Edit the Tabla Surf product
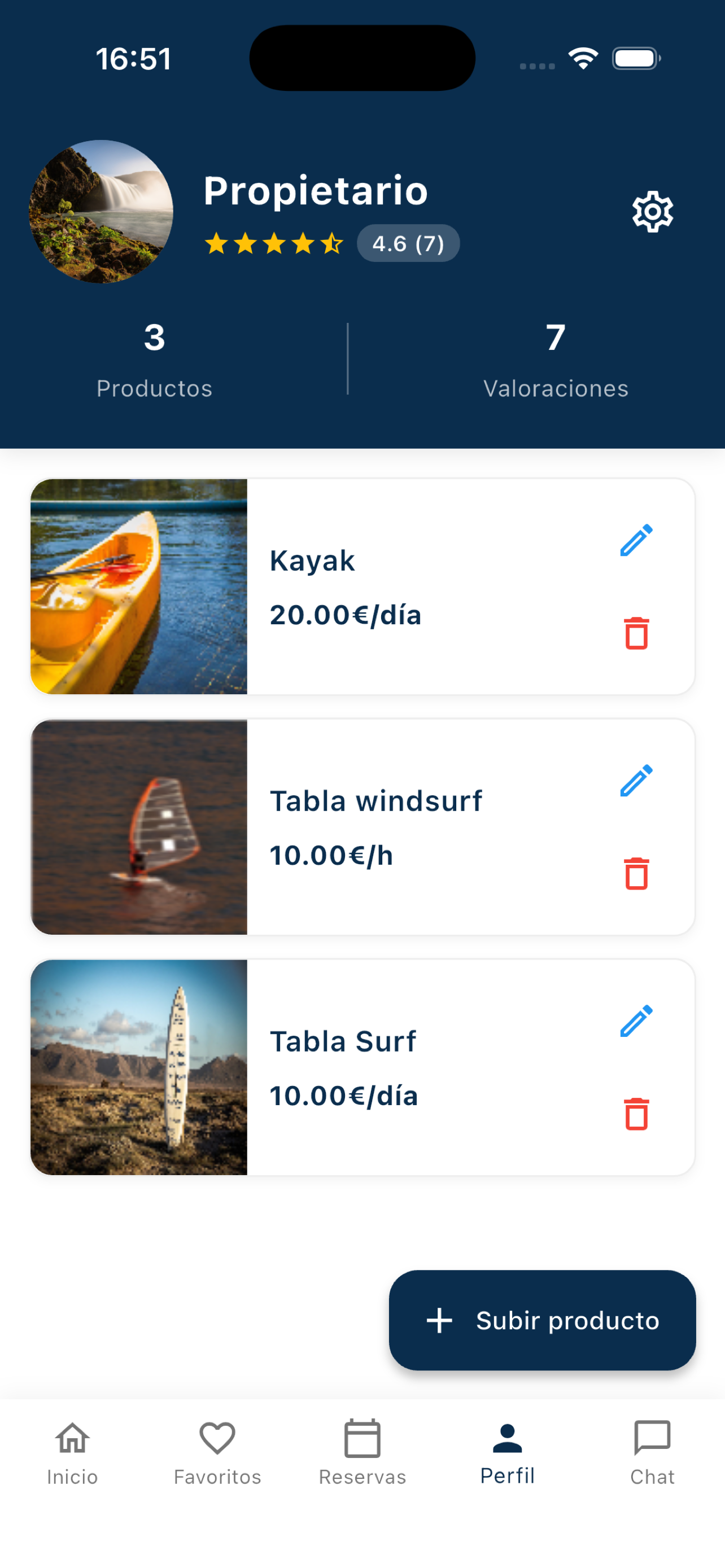725x1568 pixels. tap(636, 1021)
